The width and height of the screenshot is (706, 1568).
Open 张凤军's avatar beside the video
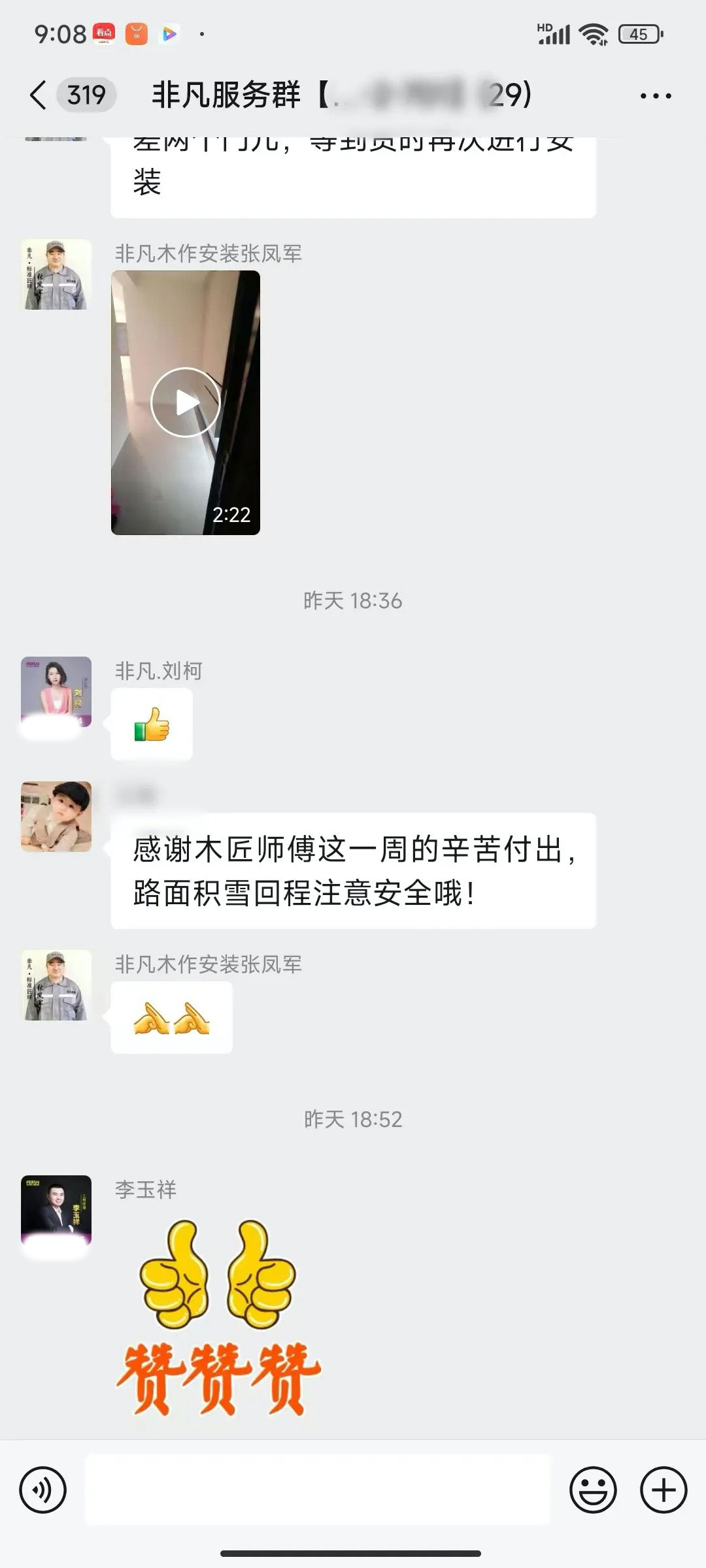[56, 274]
